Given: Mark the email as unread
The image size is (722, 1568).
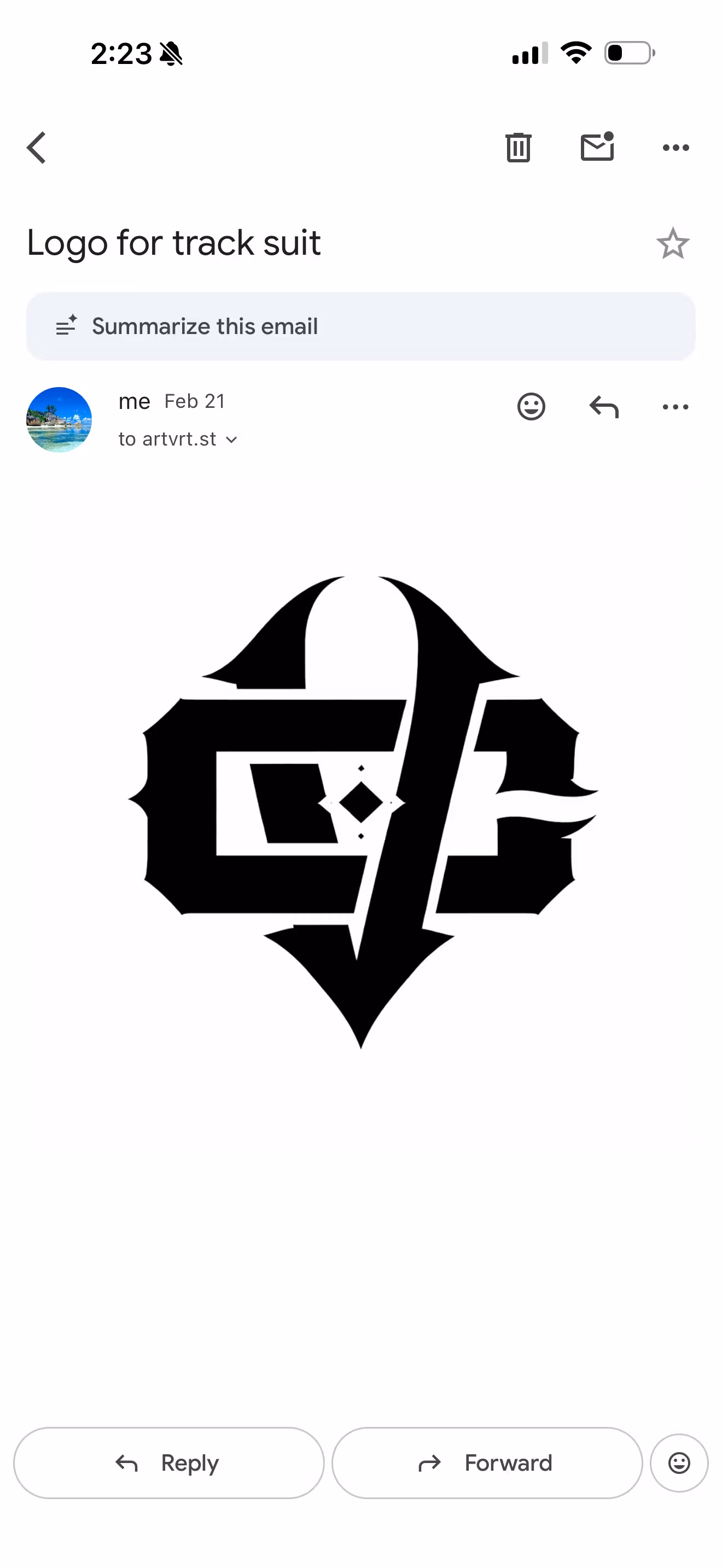Looking at the screenshot, I should click(597, 147).
